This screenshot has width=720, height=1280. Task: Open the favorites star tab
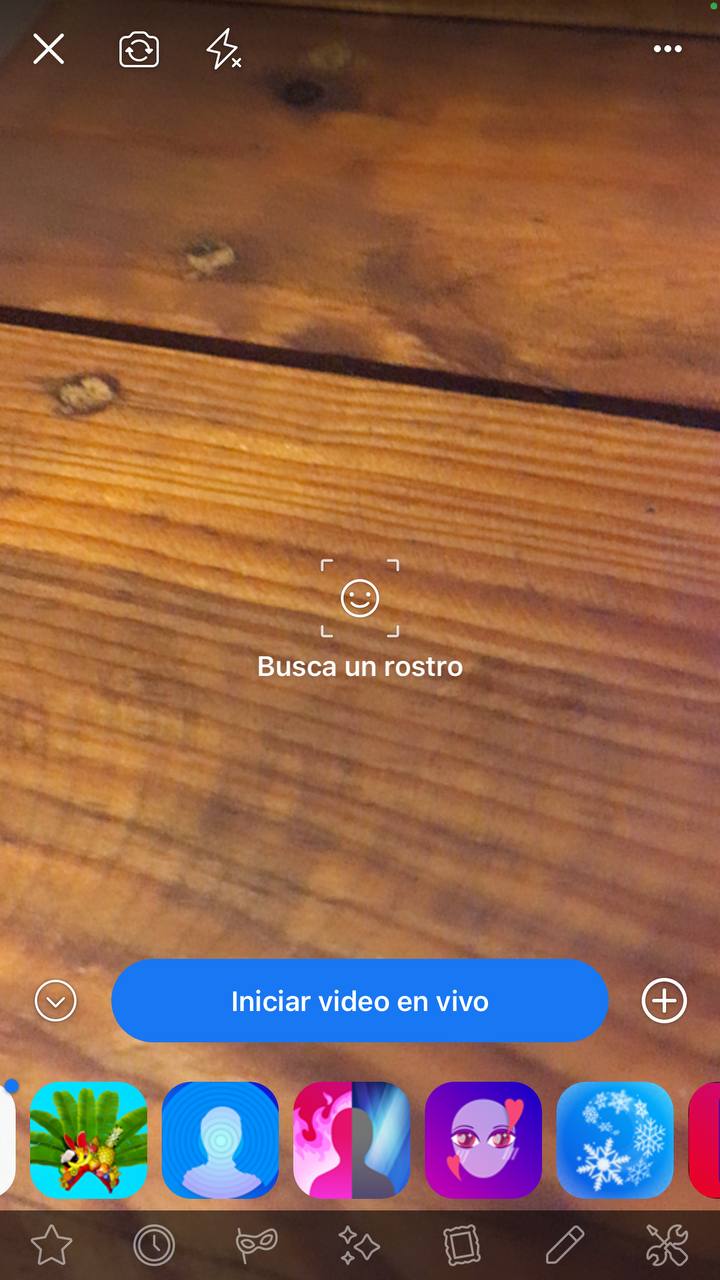[x=51, y=1245]
